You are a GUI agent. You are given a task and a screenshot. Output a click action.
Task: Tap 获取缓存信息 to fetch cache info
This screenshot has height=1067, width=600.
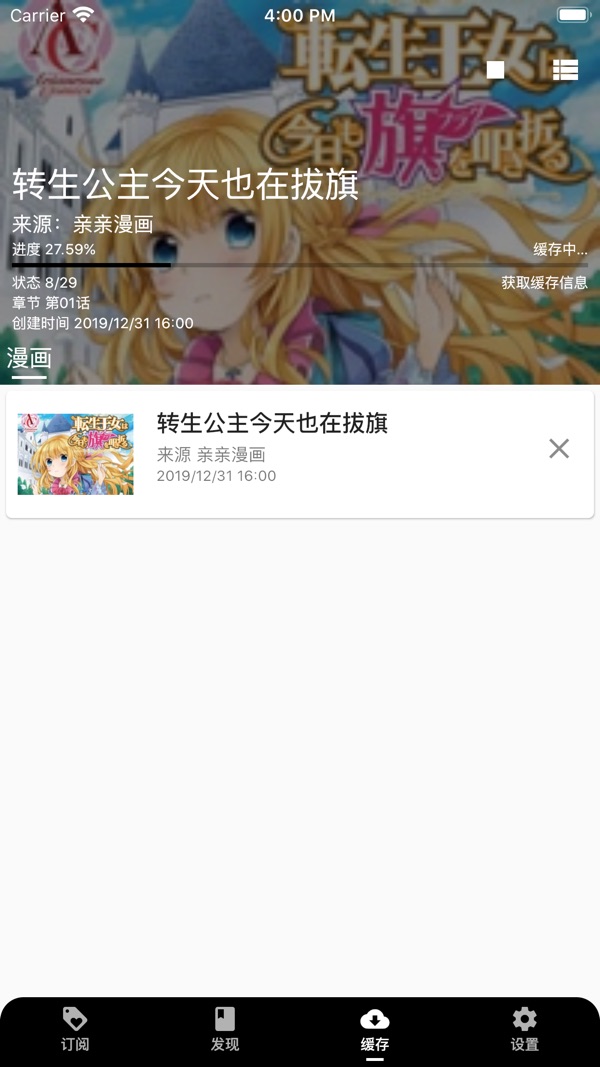[x=544, y=283]
